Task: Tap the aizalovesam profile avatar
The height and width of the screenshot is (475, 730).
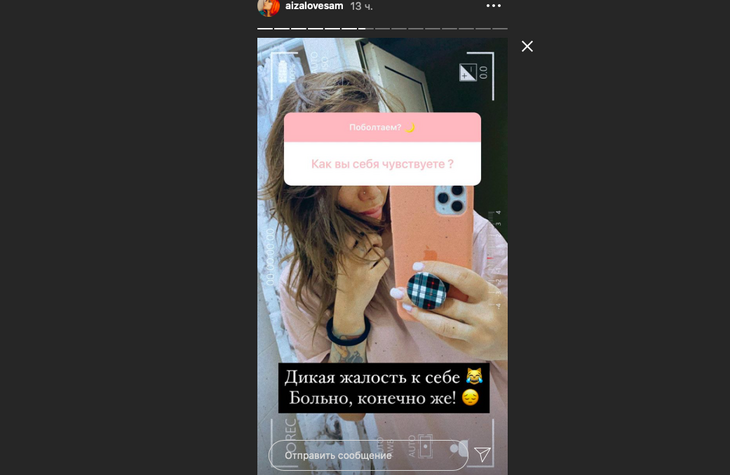Action: coord(268,7)
